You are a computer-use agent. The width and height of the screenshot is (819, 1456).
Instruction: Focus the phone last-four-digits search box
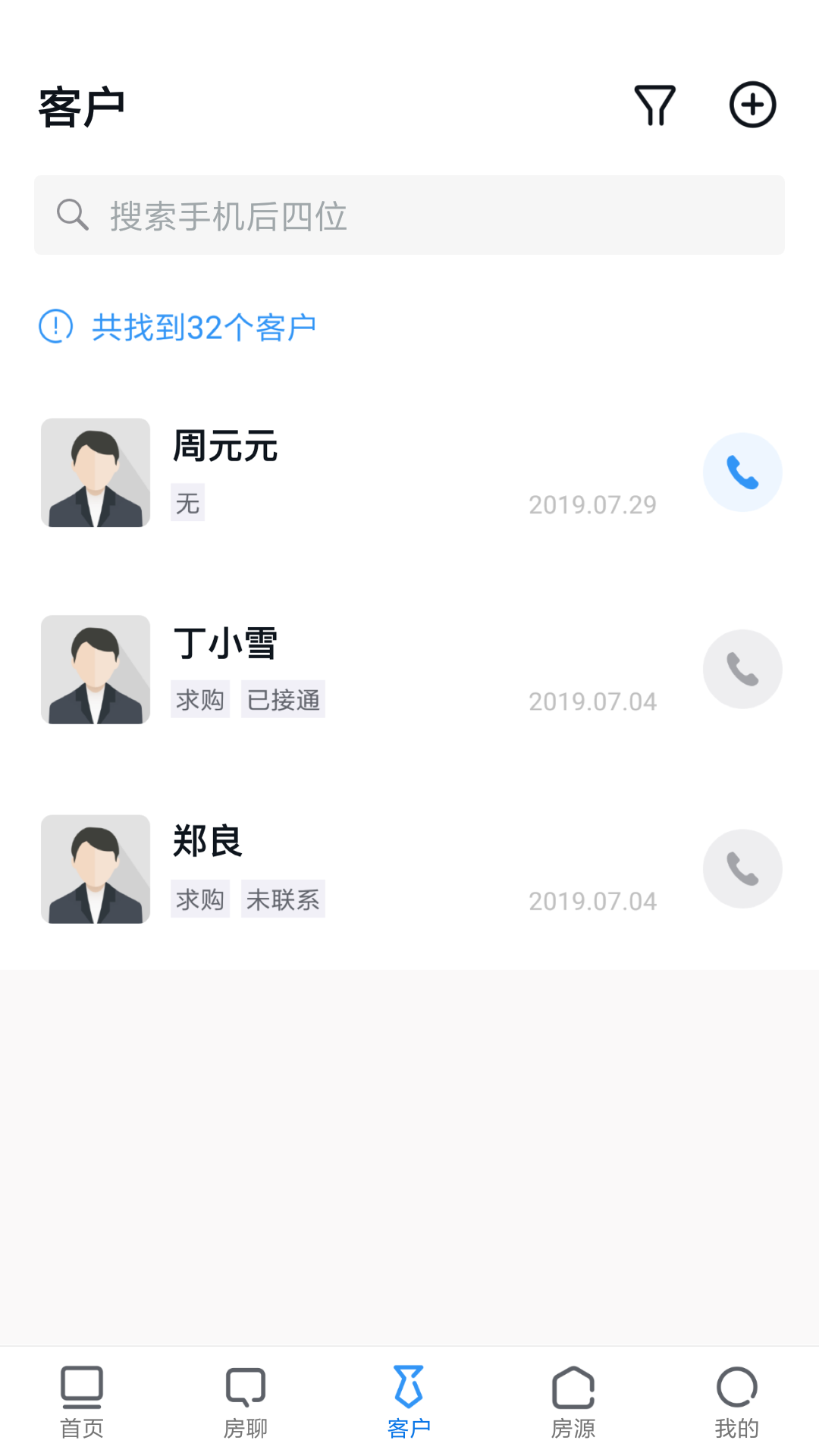(409, 215)
